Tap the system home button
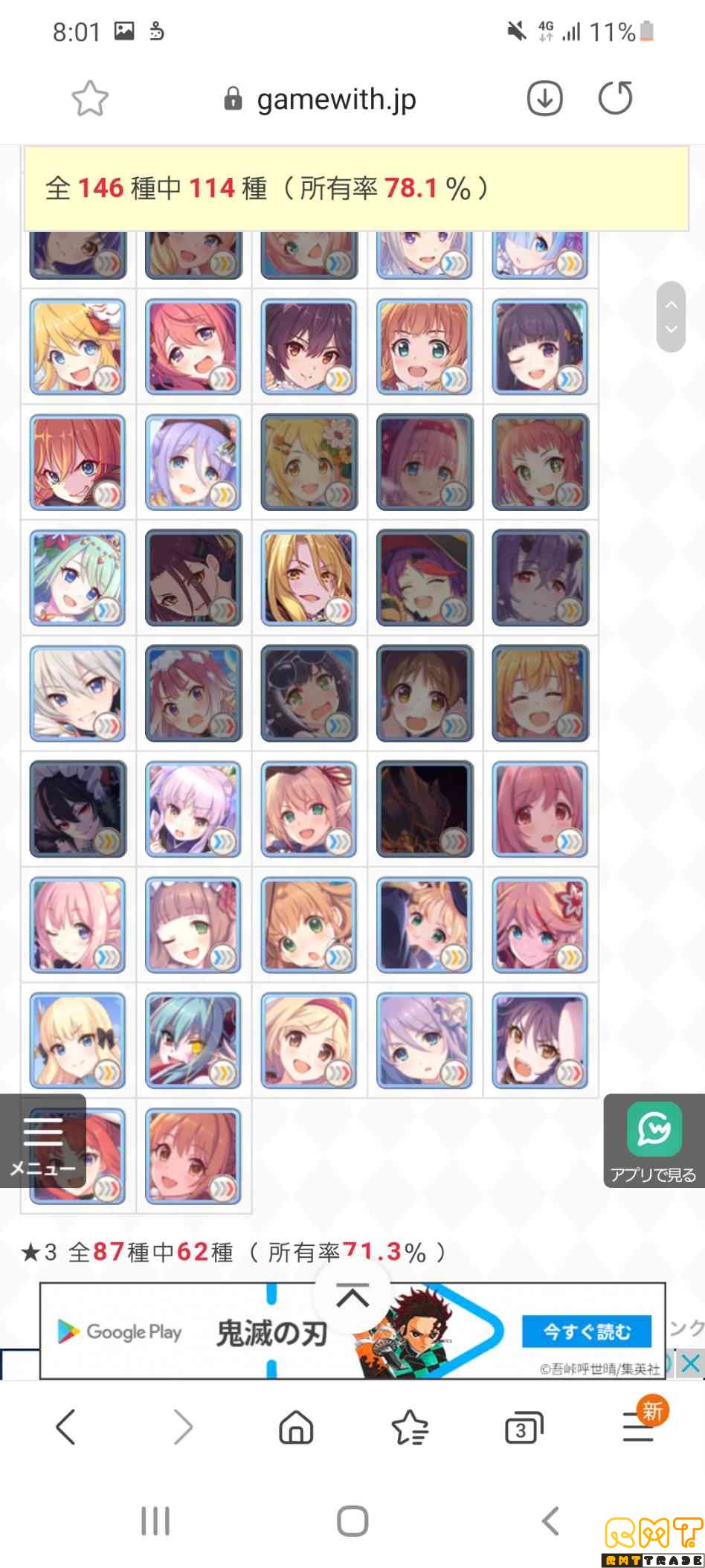 [x=352, y=1521]
